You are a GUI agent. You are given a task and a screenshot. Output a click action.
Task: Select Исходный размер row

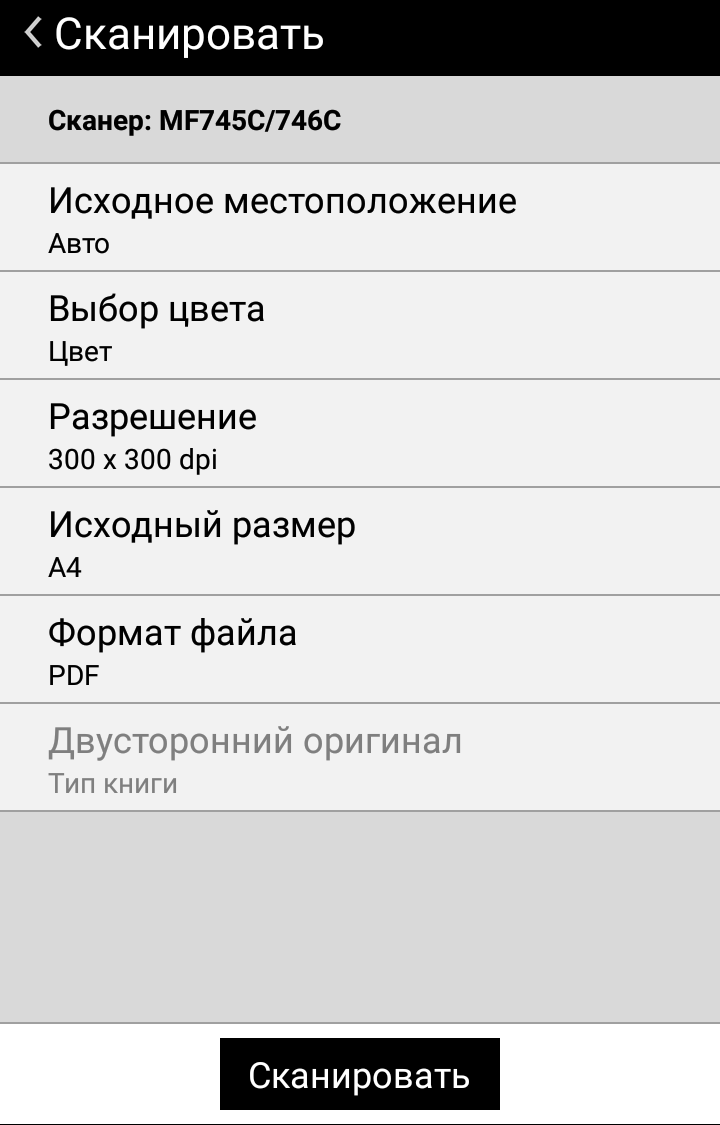pyautogui.click(x=360, y=542)
